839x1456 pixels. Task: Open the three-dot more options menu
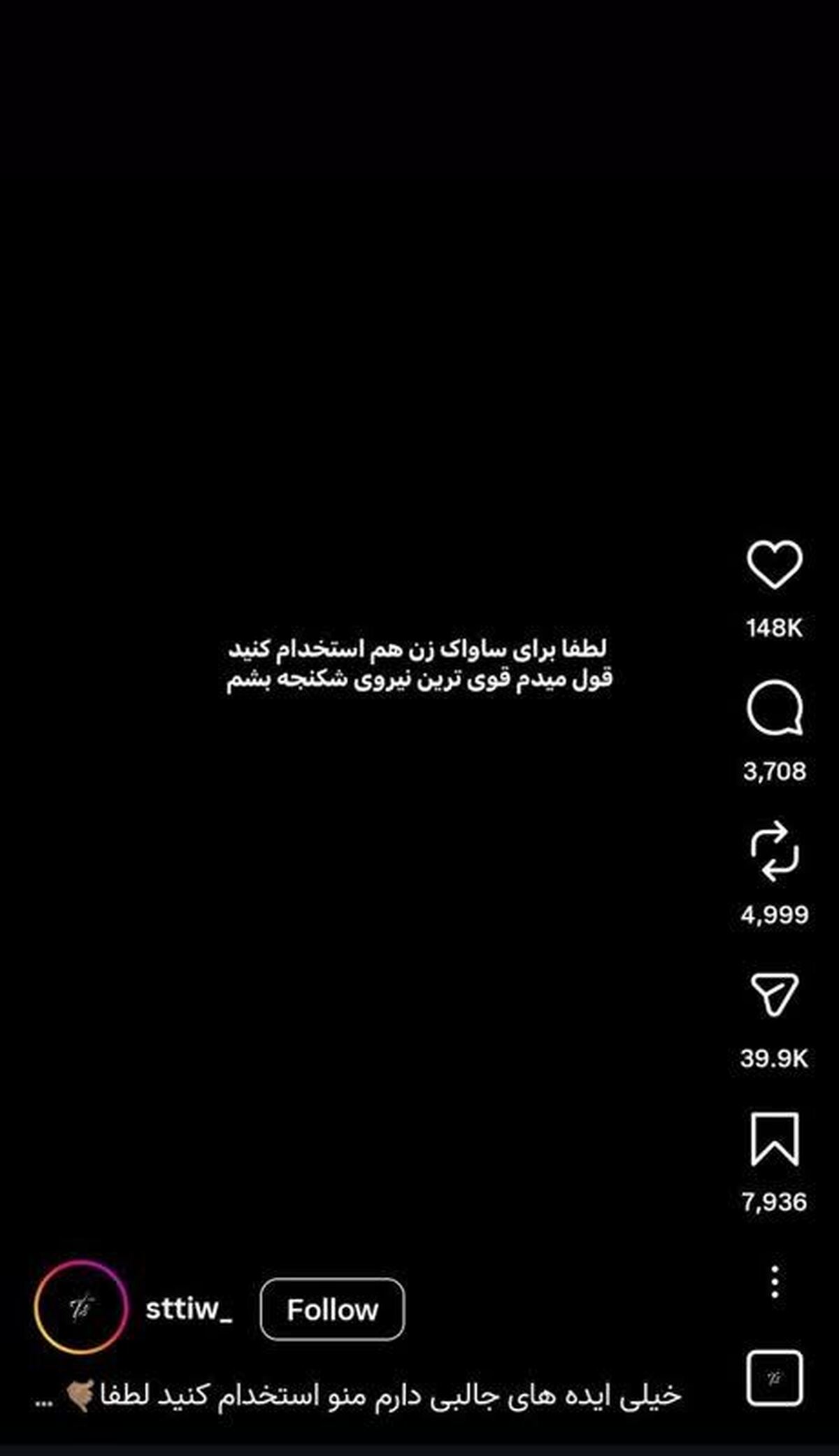(774, 1282)
